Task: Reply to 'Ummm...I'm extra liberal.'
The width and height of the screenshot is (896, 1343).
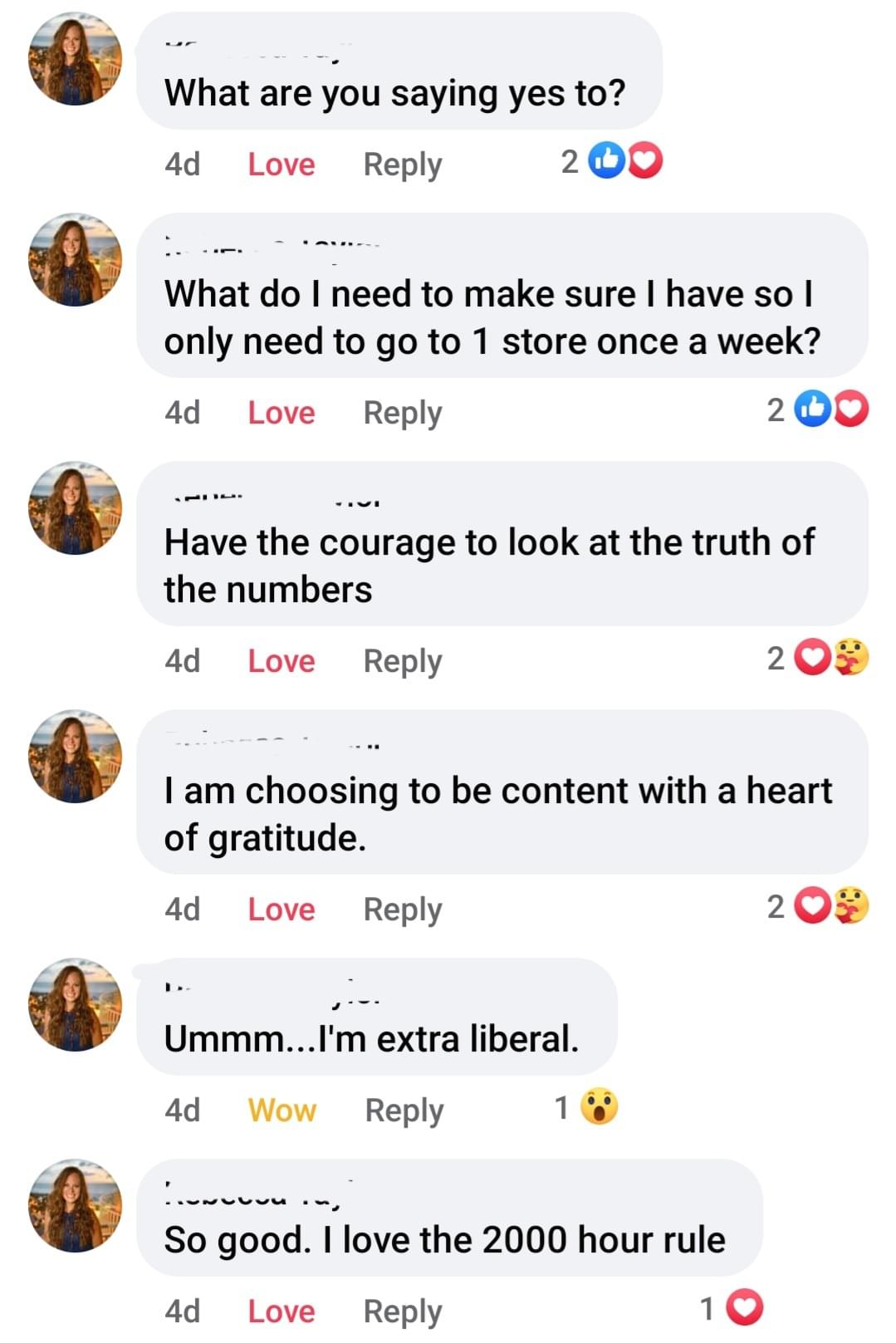Action: click(x=404, y=1110)
